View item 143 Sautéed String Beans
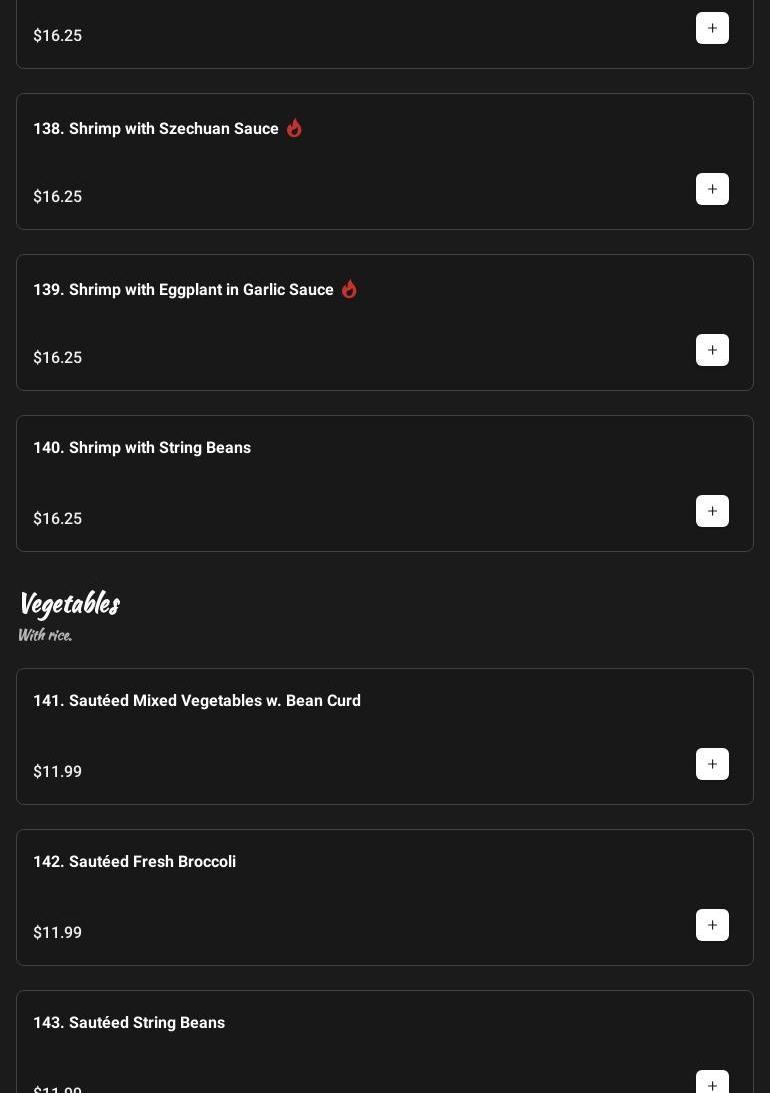The width and height of the screenshot is (770, 1093). coord(129,1023)
